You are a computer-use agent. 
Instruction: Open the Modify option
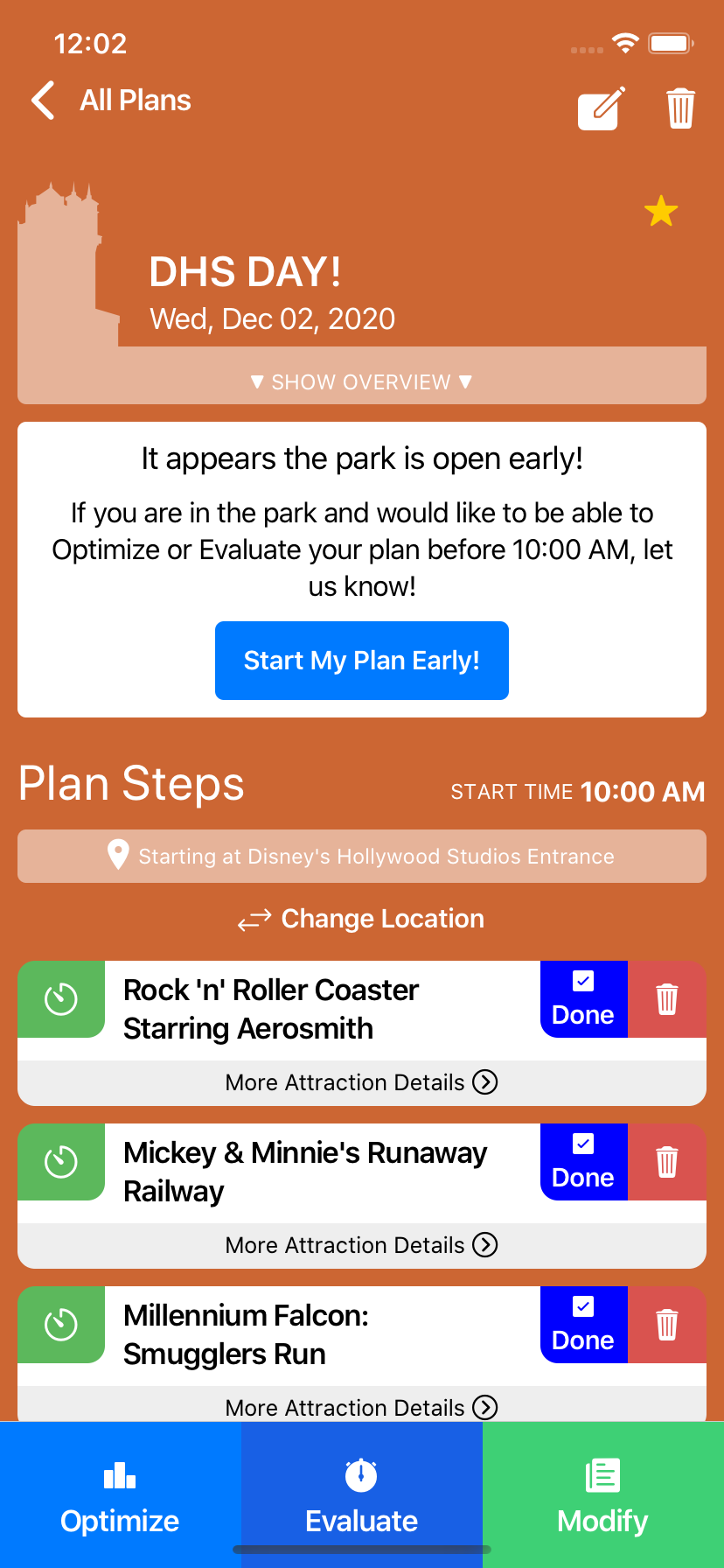coord(602,1494)
